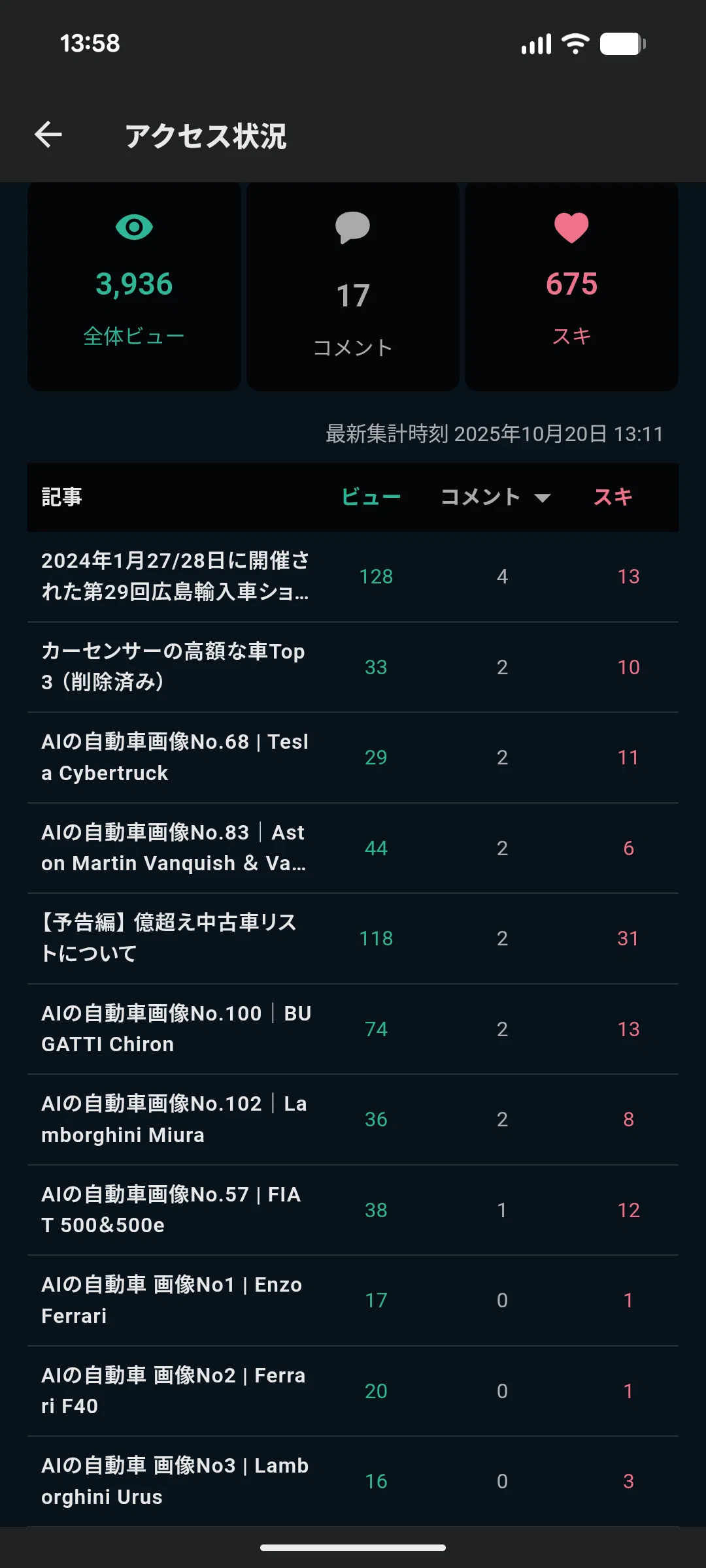Open the No.100 BUGATTI Chiron article
The width and height of the screenshot is (706, 1568).
pos(353,1029)
